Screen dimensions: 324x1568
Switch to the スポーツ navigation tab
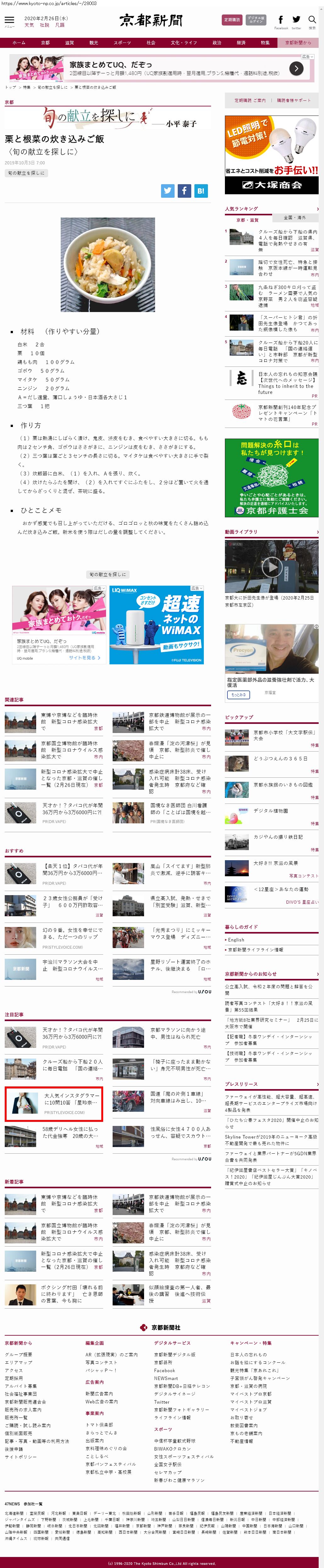tap(122, 43)
